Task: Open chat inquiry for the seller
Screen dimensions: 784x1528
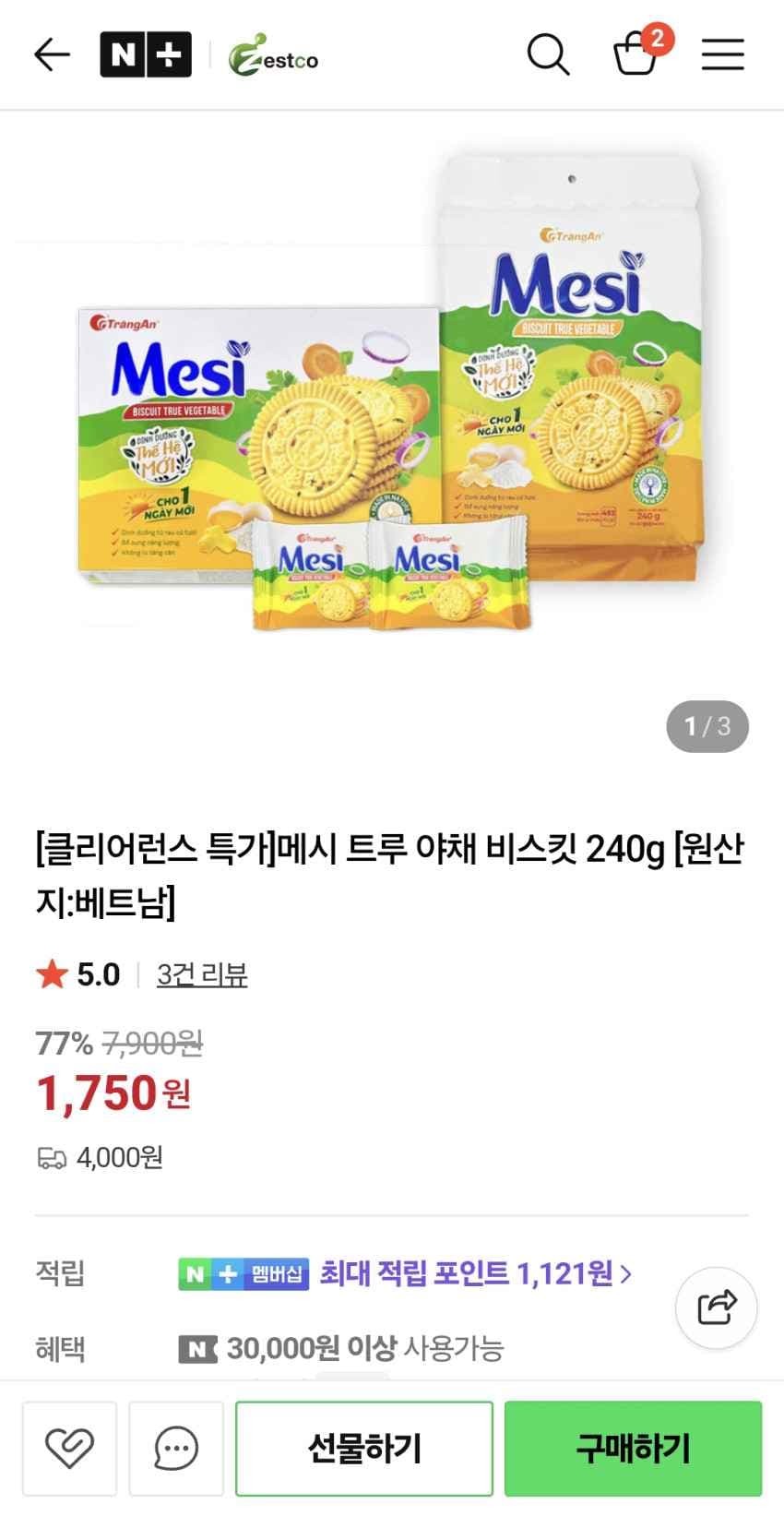Action: tap(177, 1449)
